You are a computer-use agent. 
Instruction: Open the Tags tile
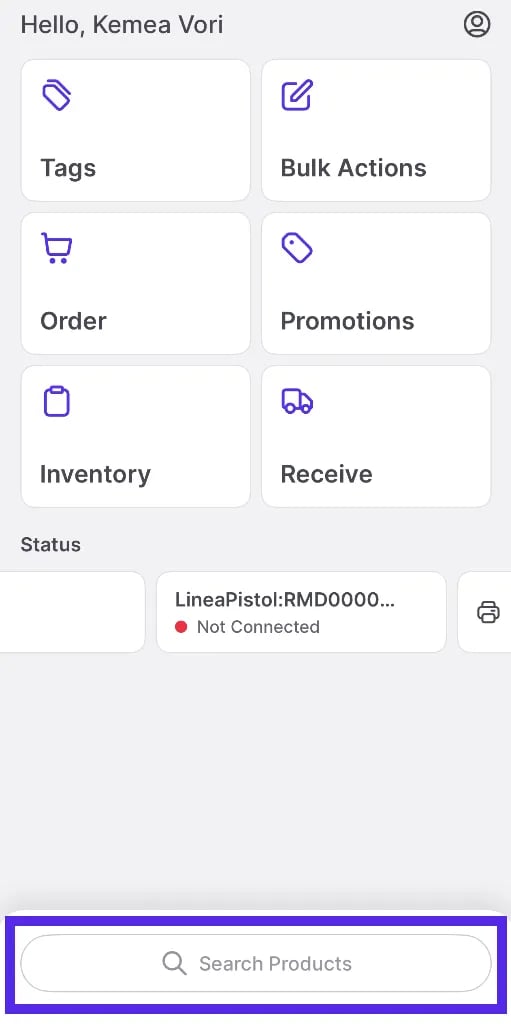136,130
